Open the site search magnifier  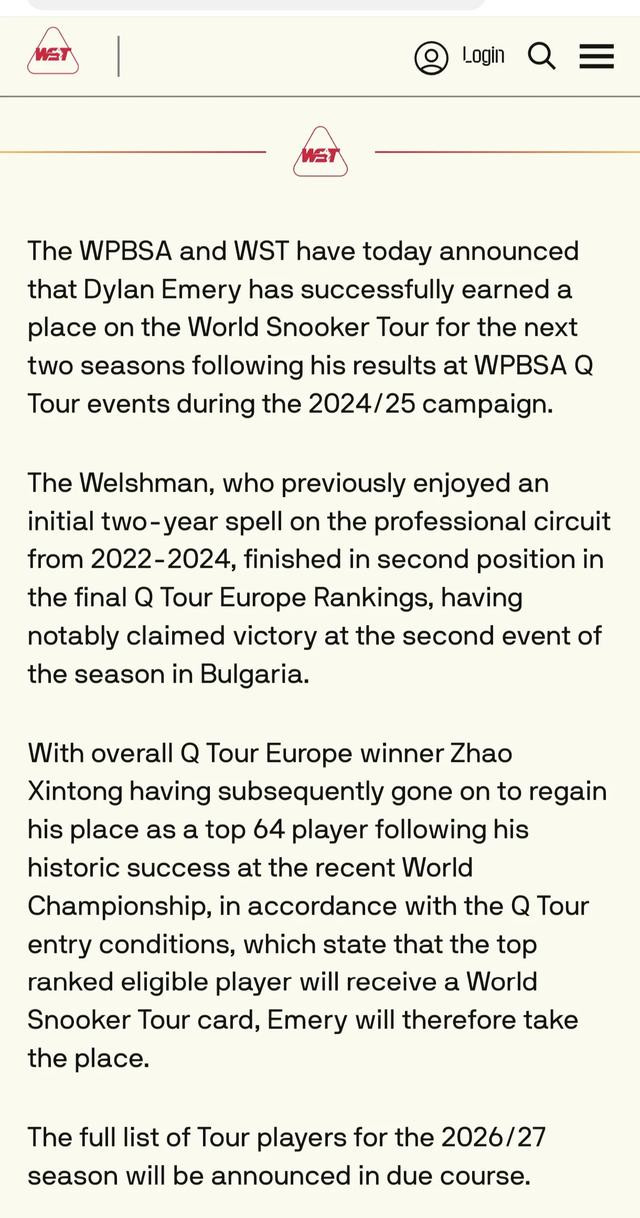pyautogui.click(x=541, y=56)
